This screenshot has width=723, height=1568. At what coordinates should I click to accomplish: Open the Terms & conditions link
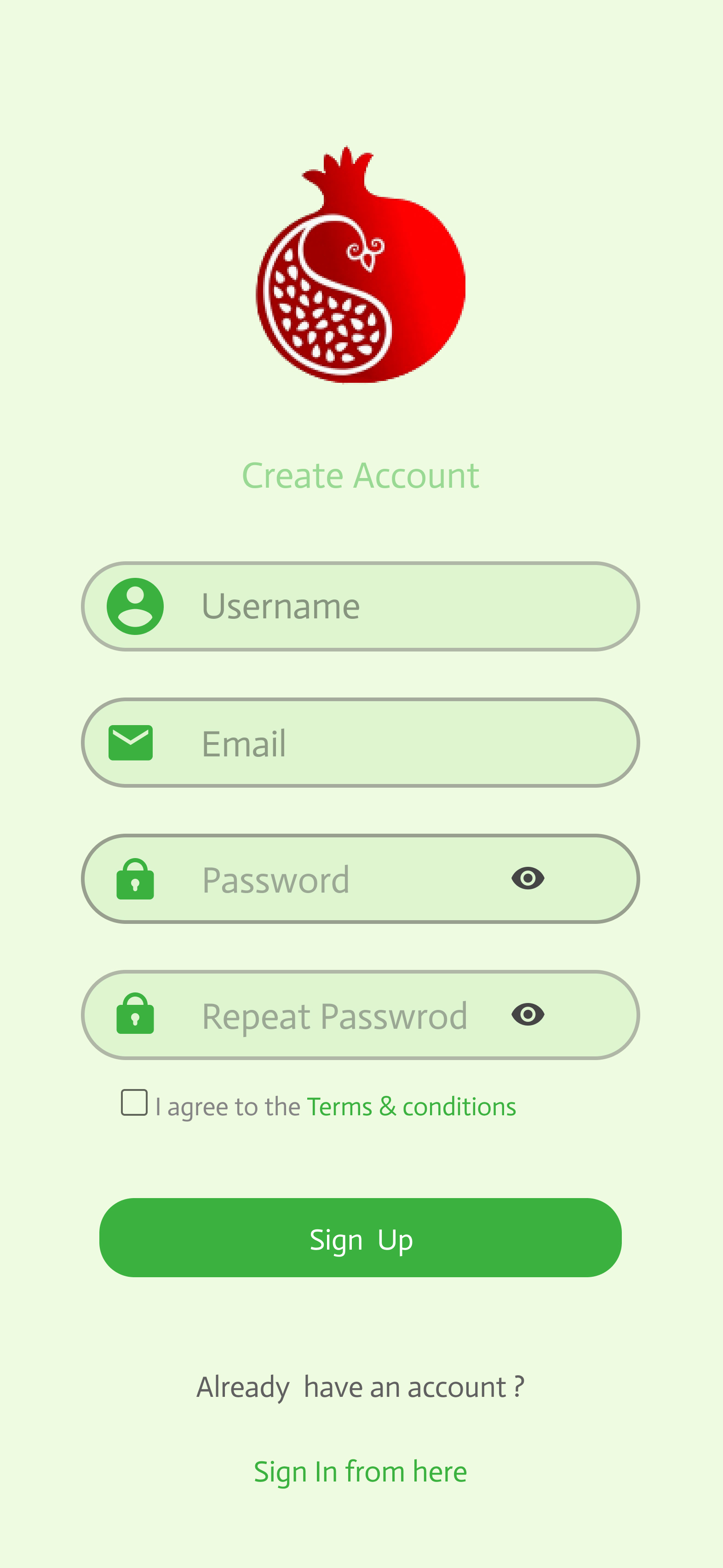click(412, 1107)
